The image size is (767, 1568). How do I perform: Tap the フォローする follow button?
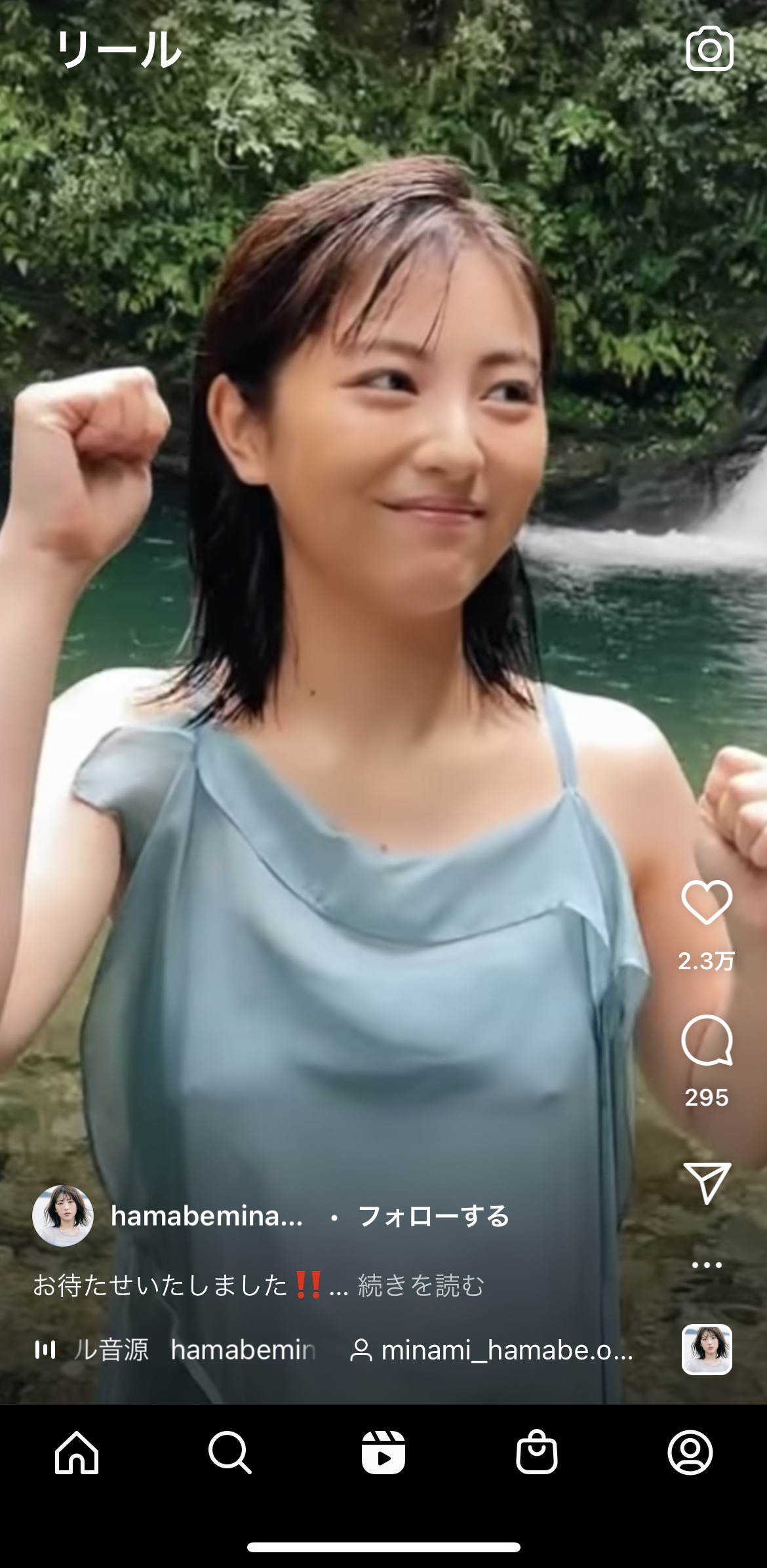[433, 1216]
